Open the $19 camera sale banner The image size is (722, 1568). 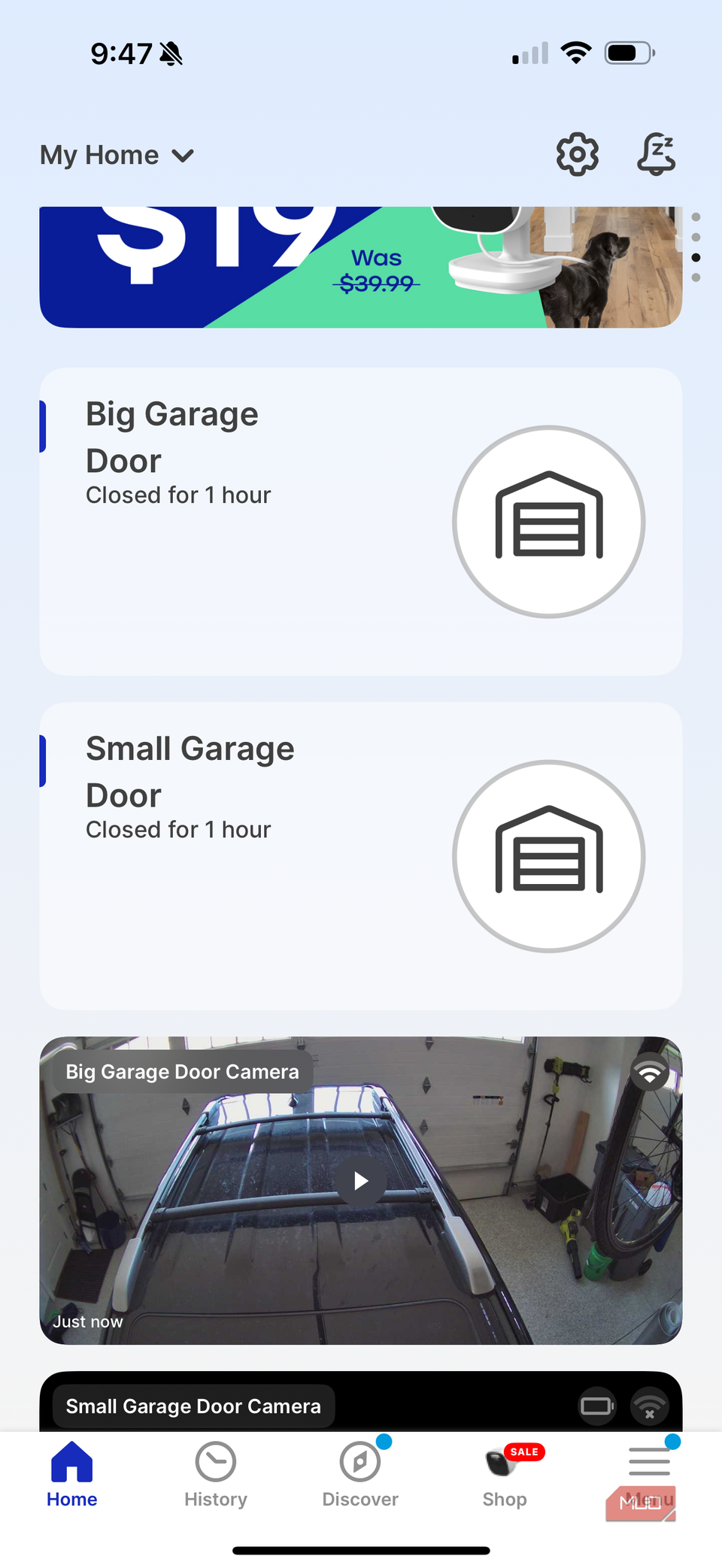[x=360, y=267]
